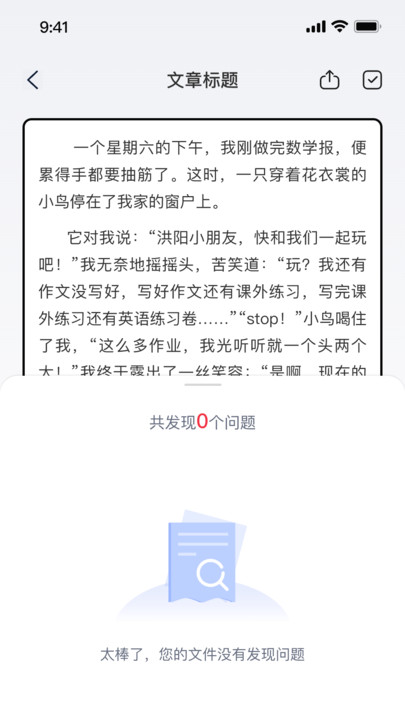
Task: Tap the bottom sheet drag handle
Action: click(x=203, y=385)
